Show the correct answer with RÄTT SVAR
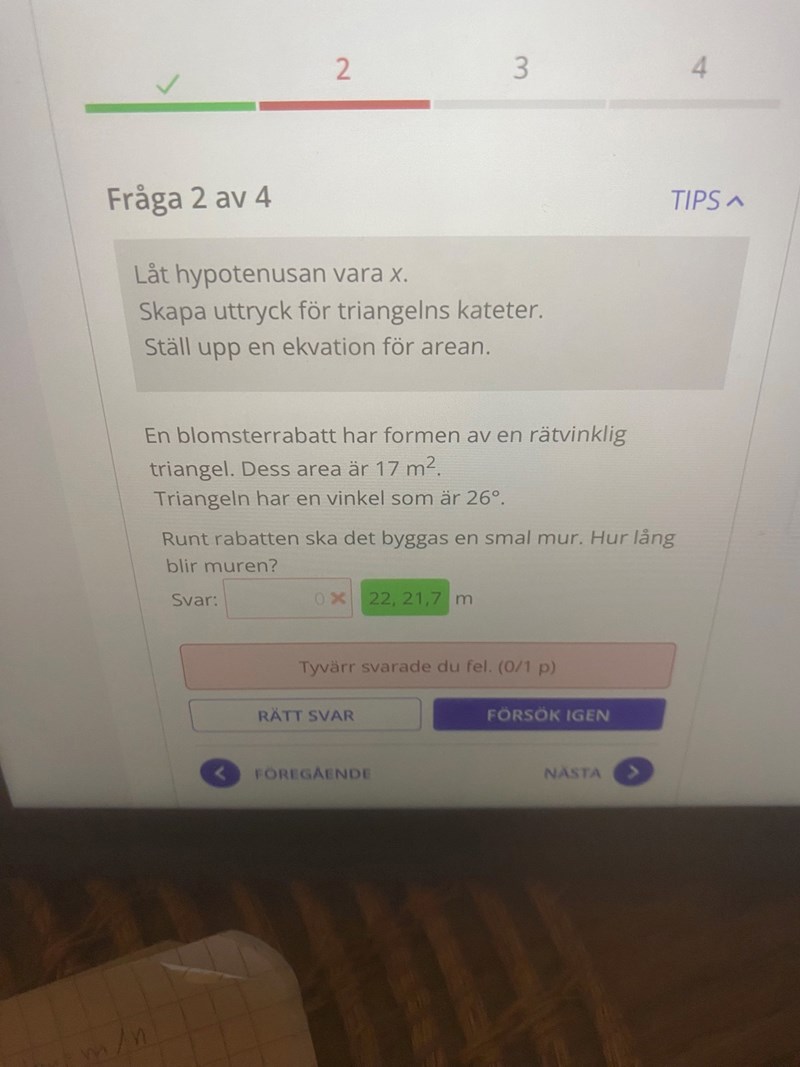The width and height of the screenshot is (800, 1067). click(x=305, y=716)
